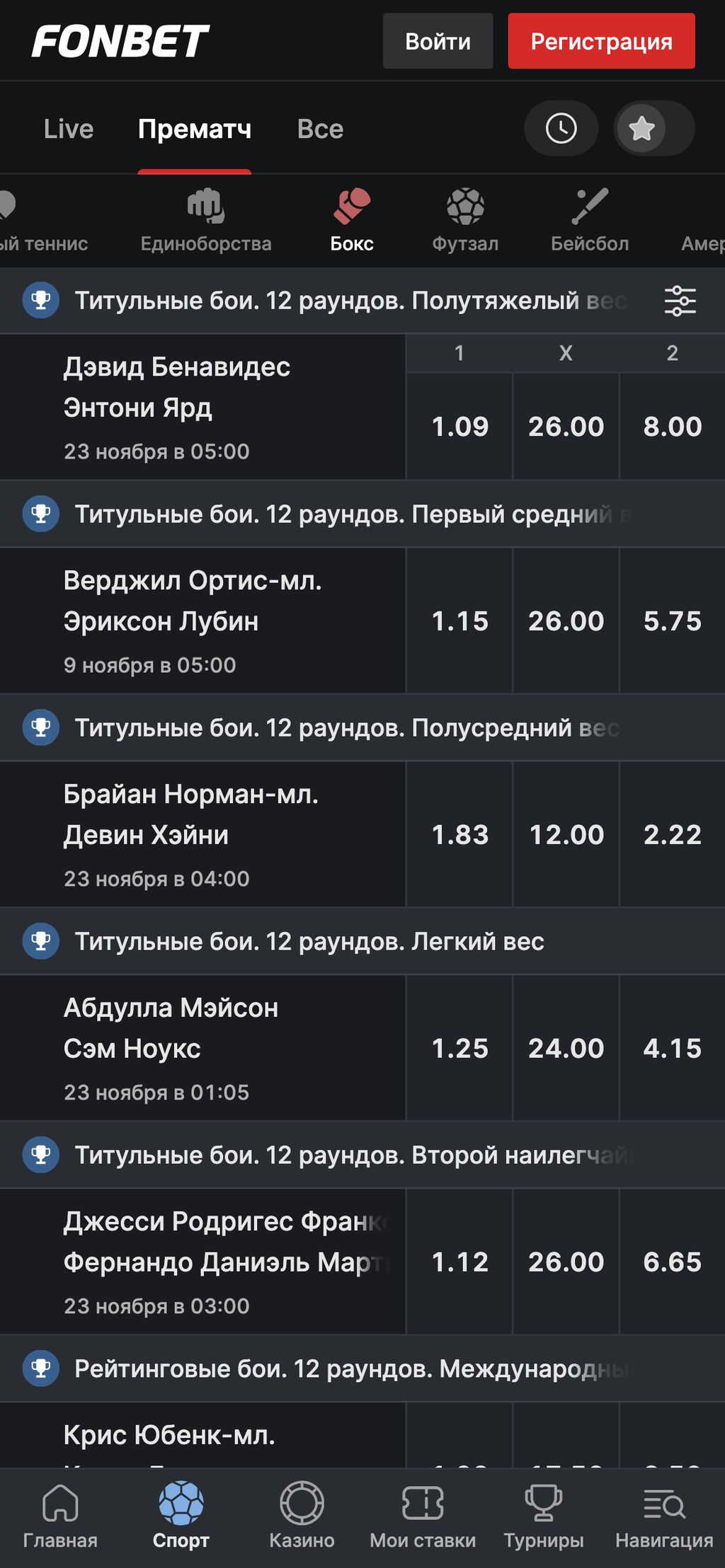
Task: Click the Войти button
Action: click(x=437, y=41)
